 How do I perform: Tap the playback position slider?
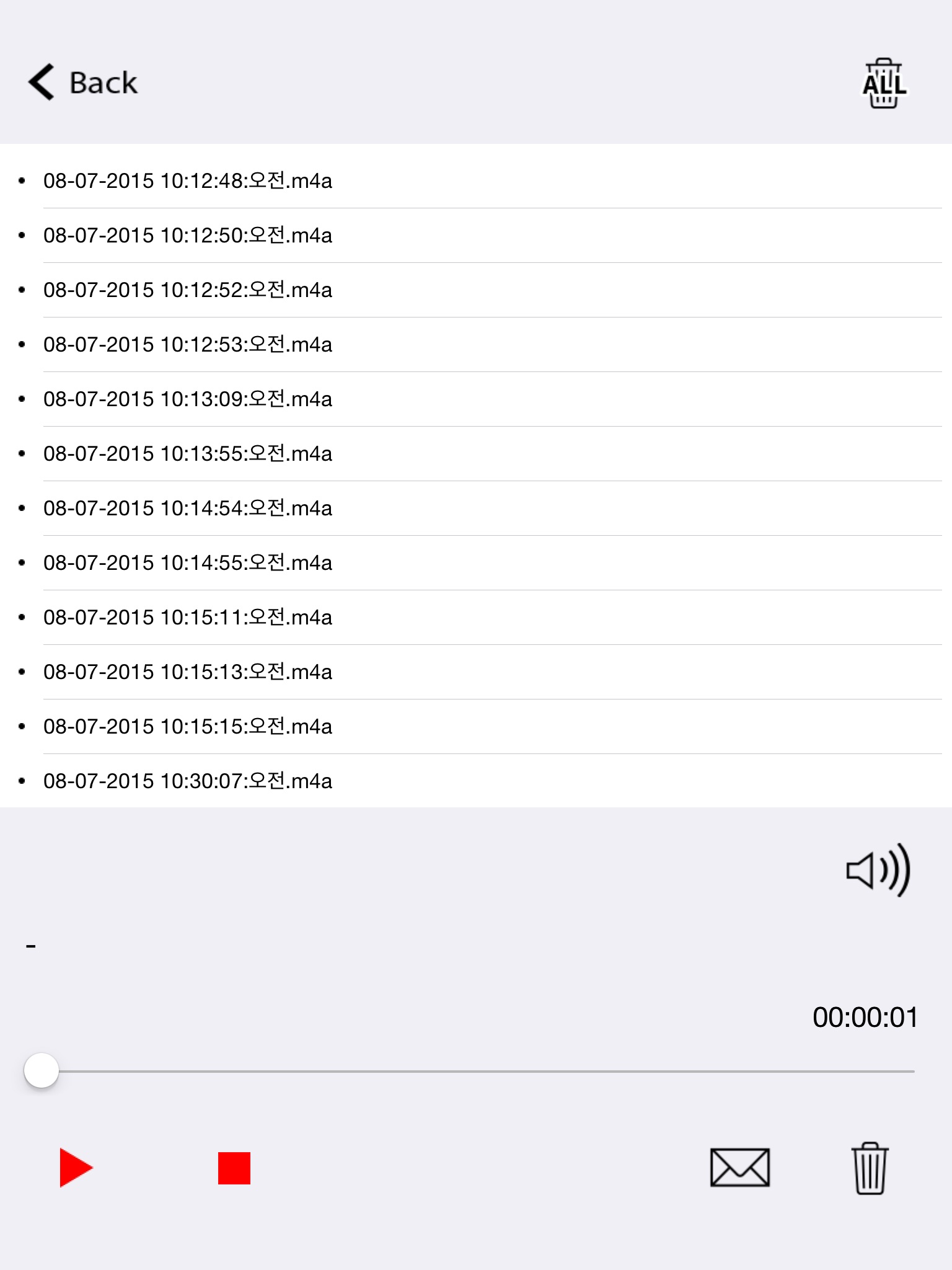point(469,1071)
